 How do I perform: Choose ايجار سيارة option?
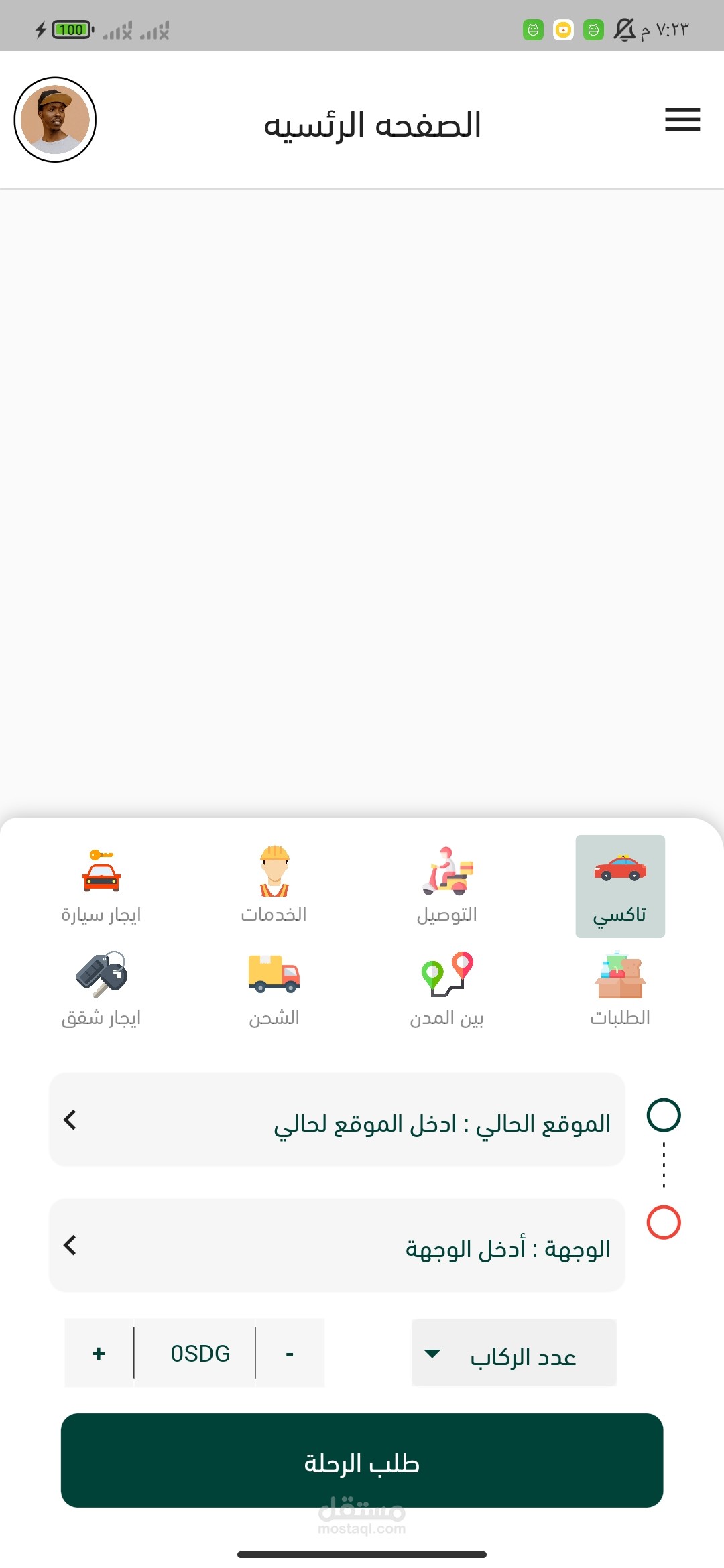[101, 886]
